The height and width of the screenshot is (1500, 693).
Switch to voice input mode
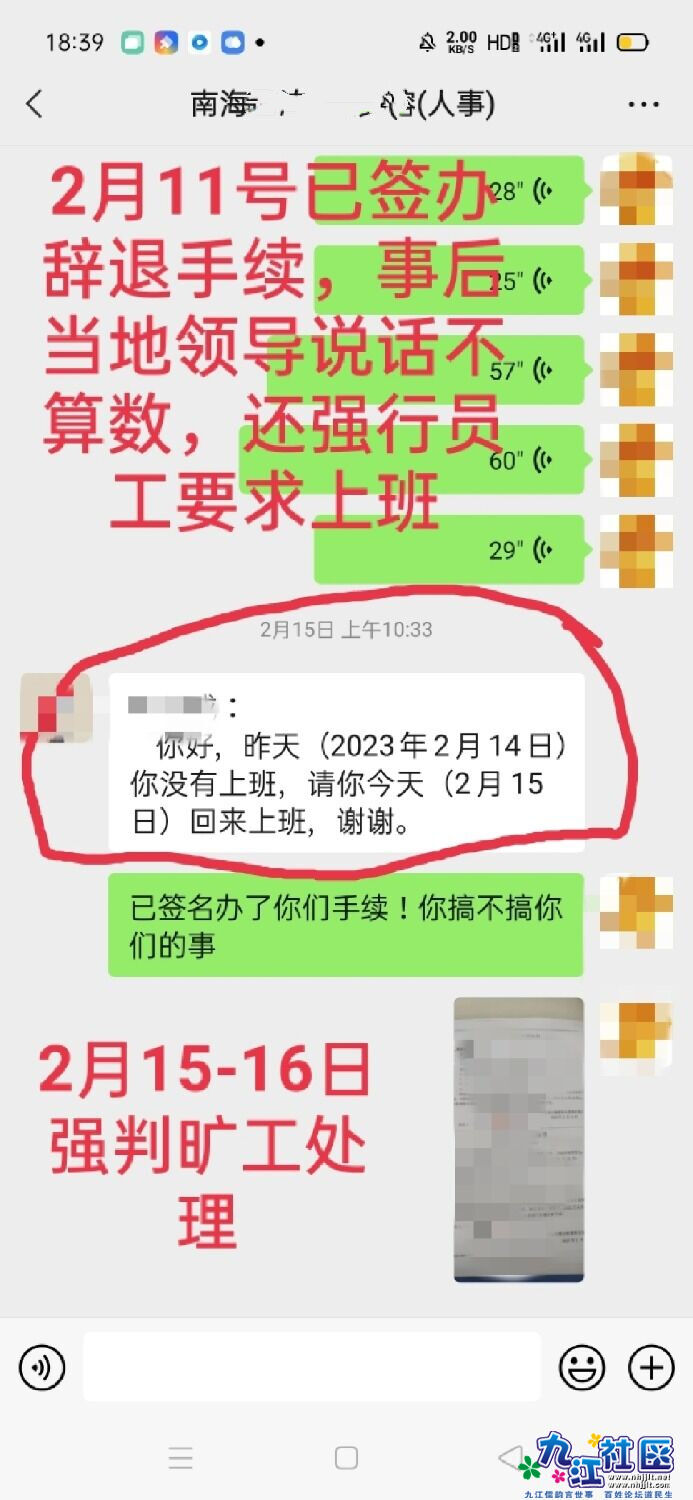pos(41,1367)
